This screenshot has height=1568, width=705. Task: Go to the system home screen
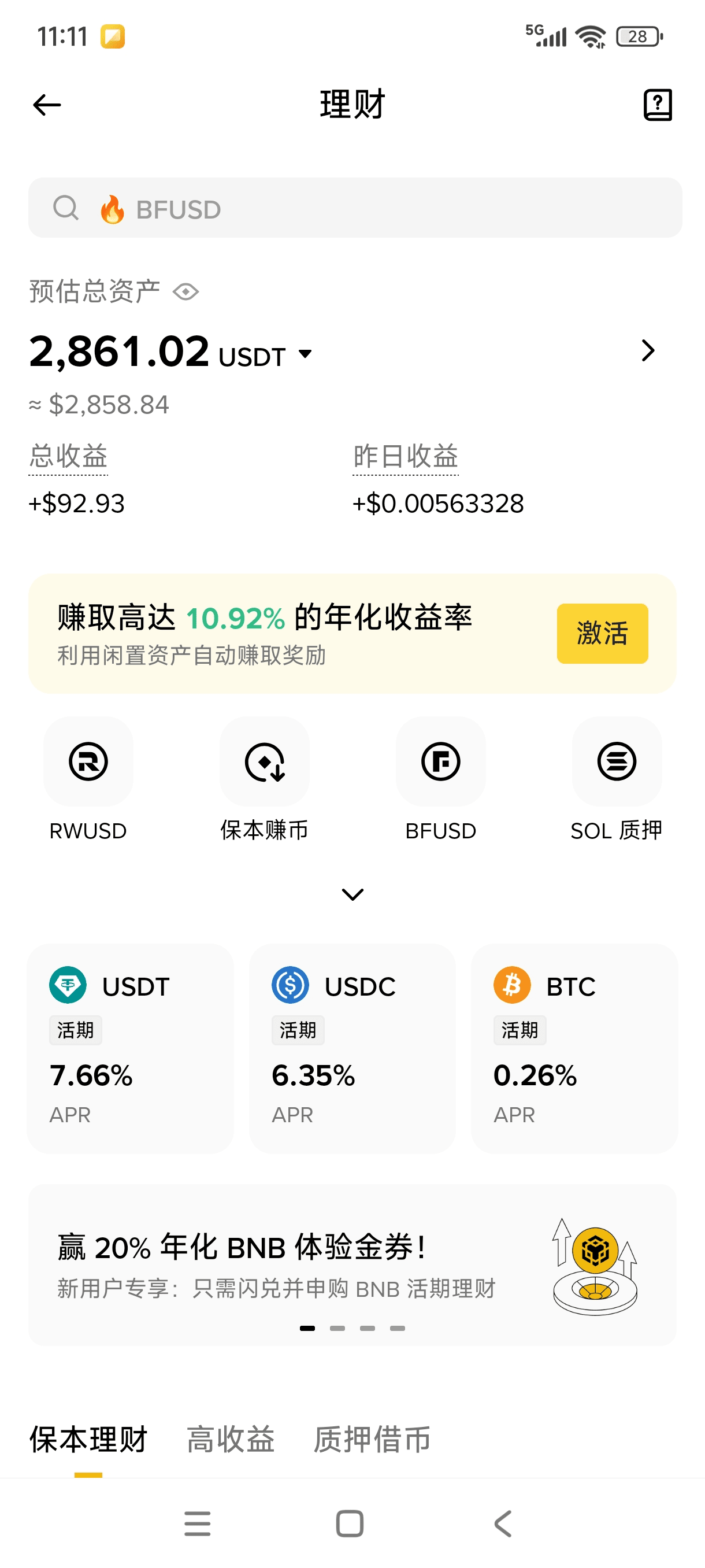(350, 1523)
